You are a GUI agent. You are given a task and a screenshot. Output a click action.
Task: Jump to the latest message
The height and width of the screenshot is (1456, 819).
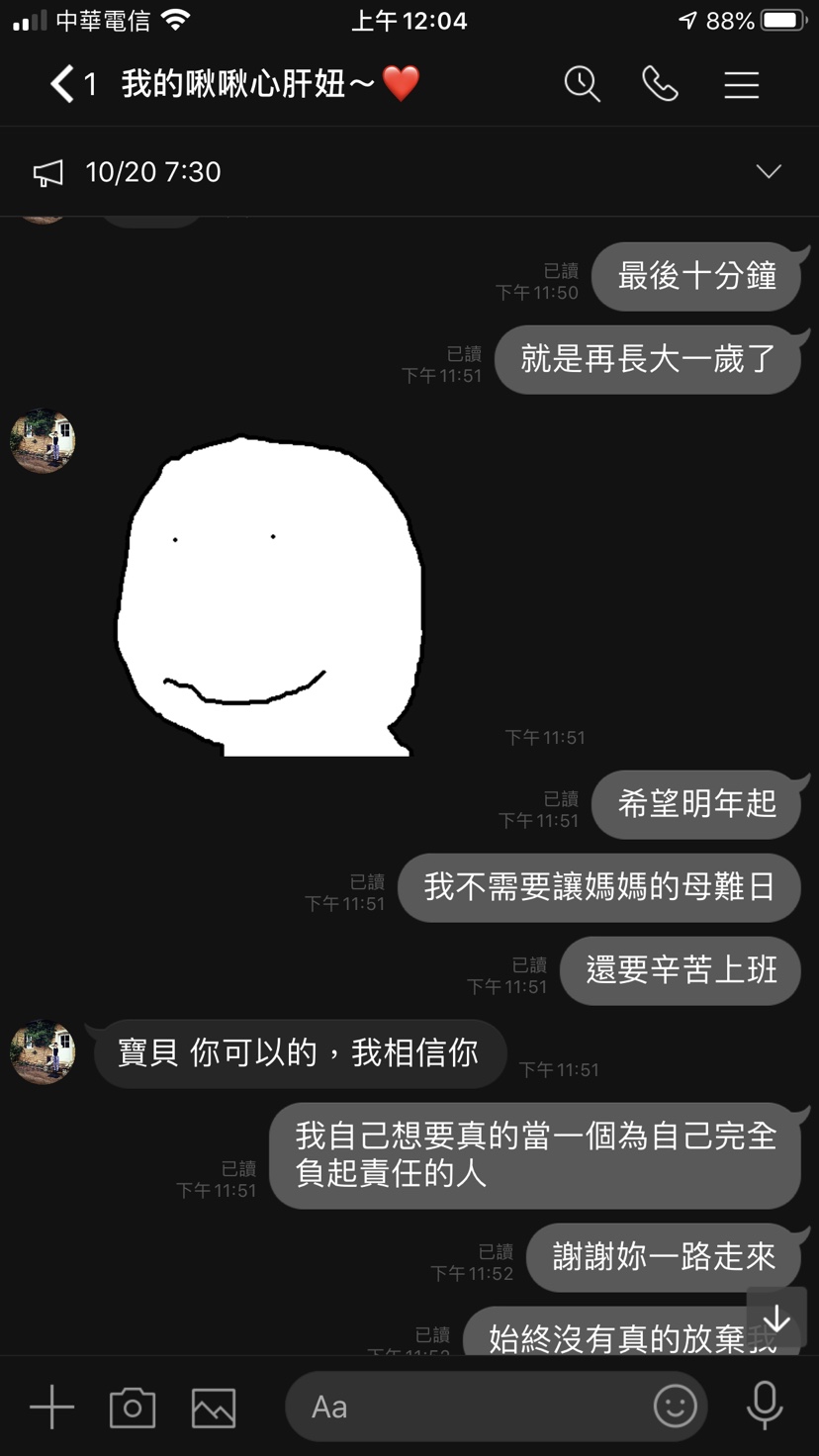[776, 1318]
